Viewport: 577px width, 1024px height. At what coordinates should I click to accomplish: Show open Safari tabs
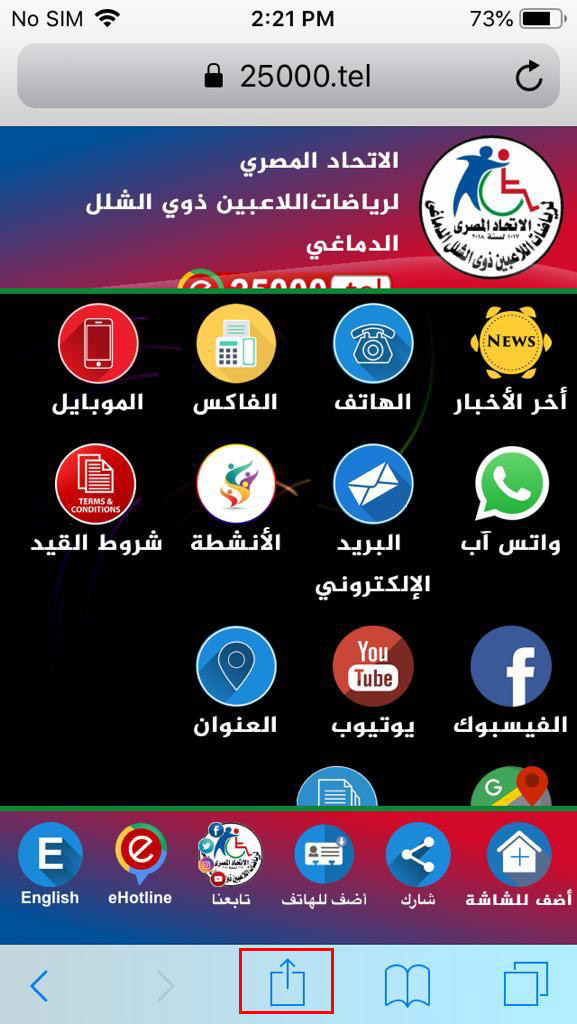click(525, 985)
